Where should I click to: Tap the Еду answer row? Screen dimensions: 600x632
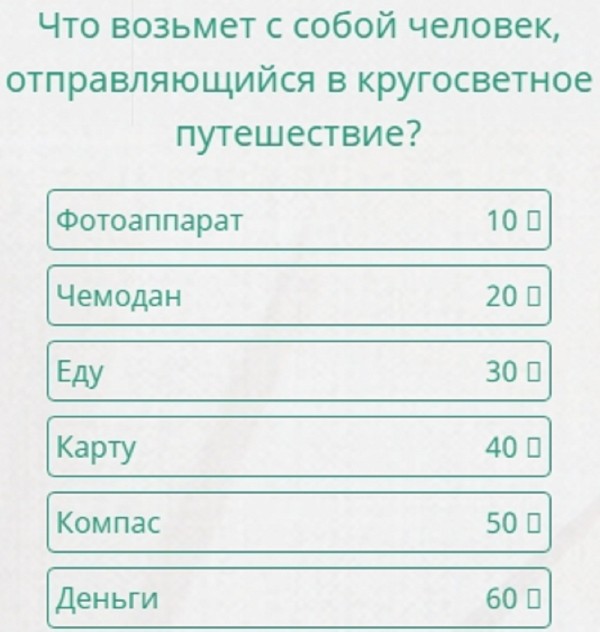[298, 371]
